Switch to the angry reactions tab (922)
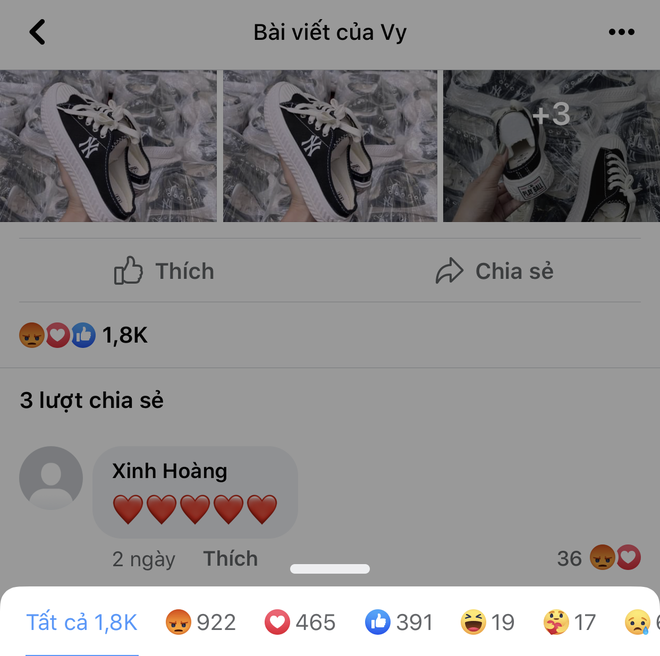This screenshot has width=660, height=656. tap(200, 622)
